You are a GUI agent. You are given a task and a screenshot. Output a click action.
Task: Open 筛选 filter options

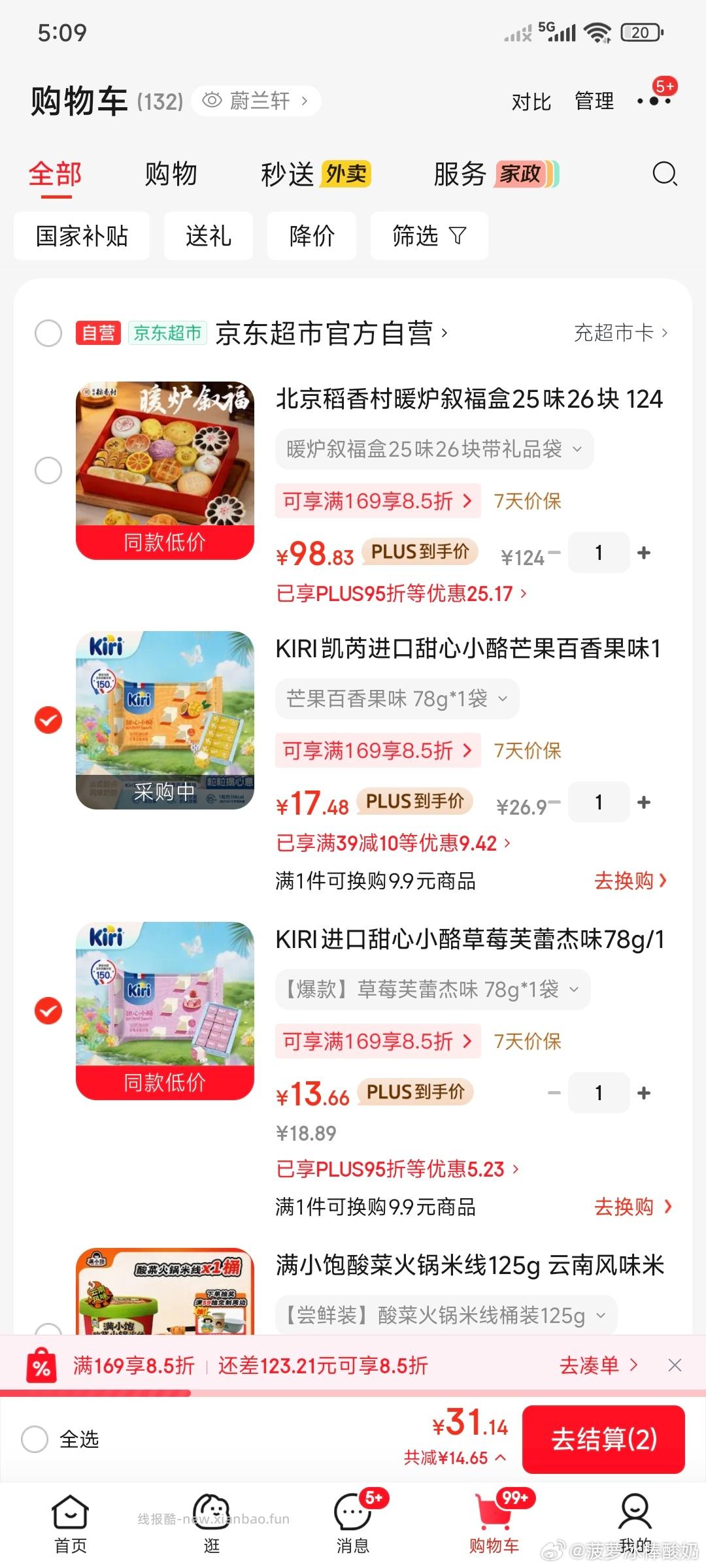429,236
